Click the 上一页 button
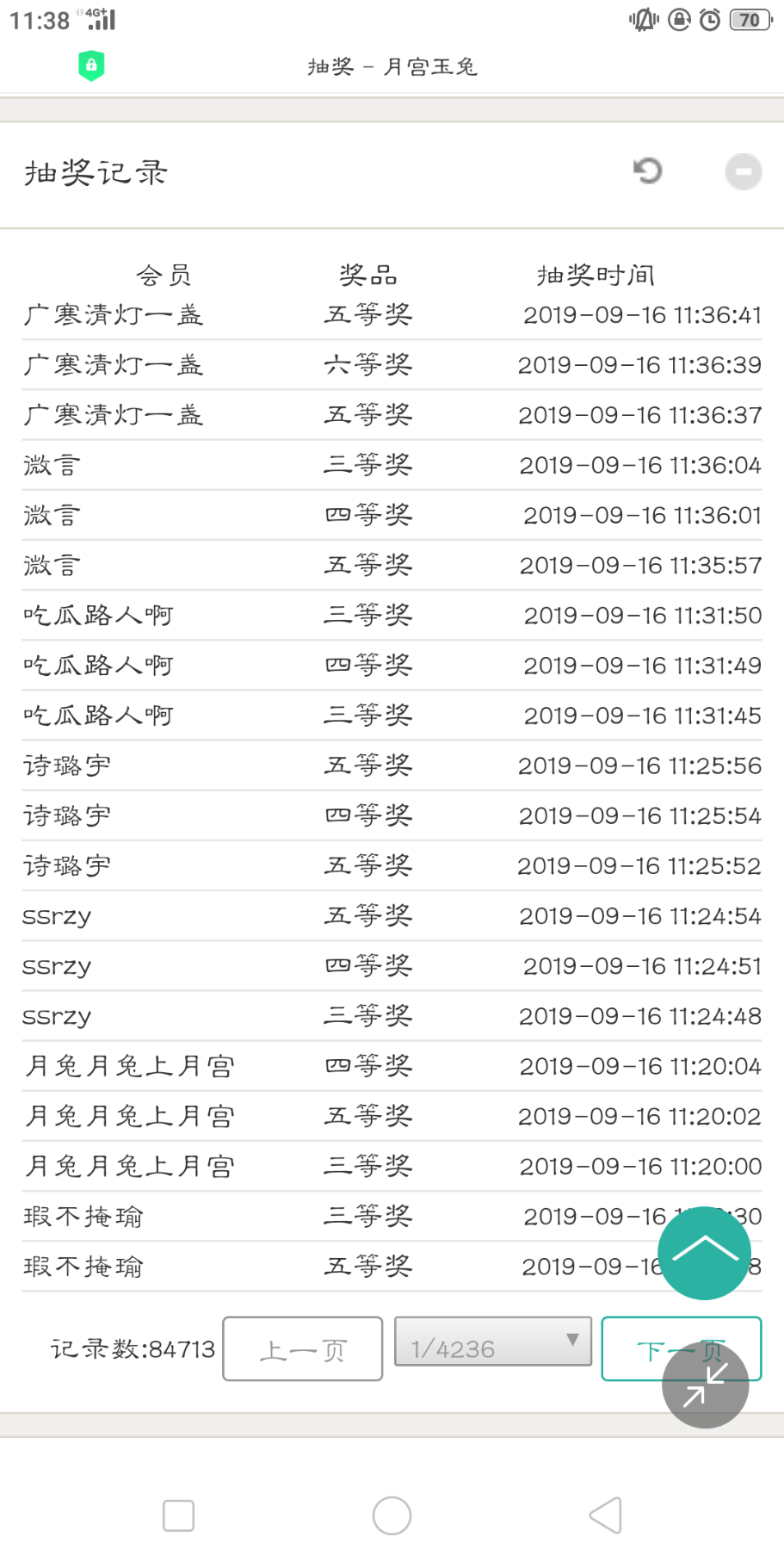Image resolution: width=784 pixels, height=1568 pixels. pos(302,1348)
